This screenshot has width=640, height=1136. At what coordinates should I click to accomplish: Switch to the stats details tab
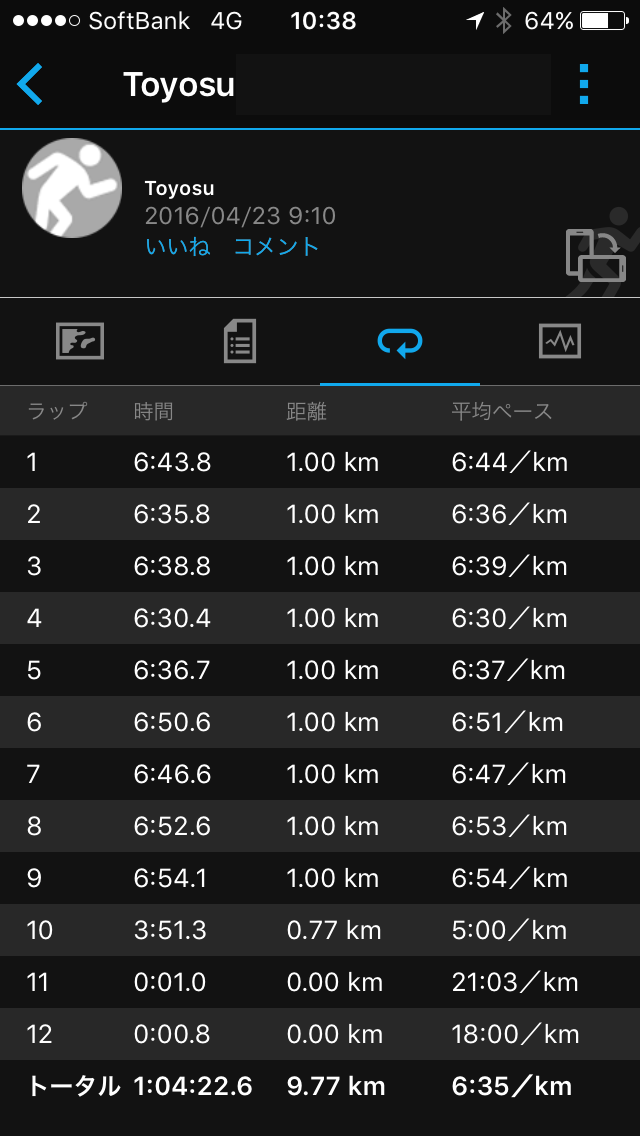[x=240, y=342]
